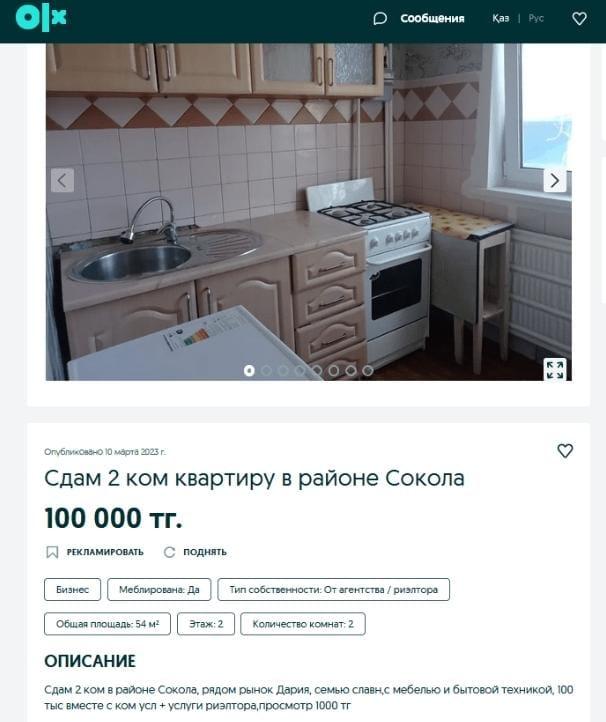
Task: Show the next listing photo
Action: pos(554,180)
